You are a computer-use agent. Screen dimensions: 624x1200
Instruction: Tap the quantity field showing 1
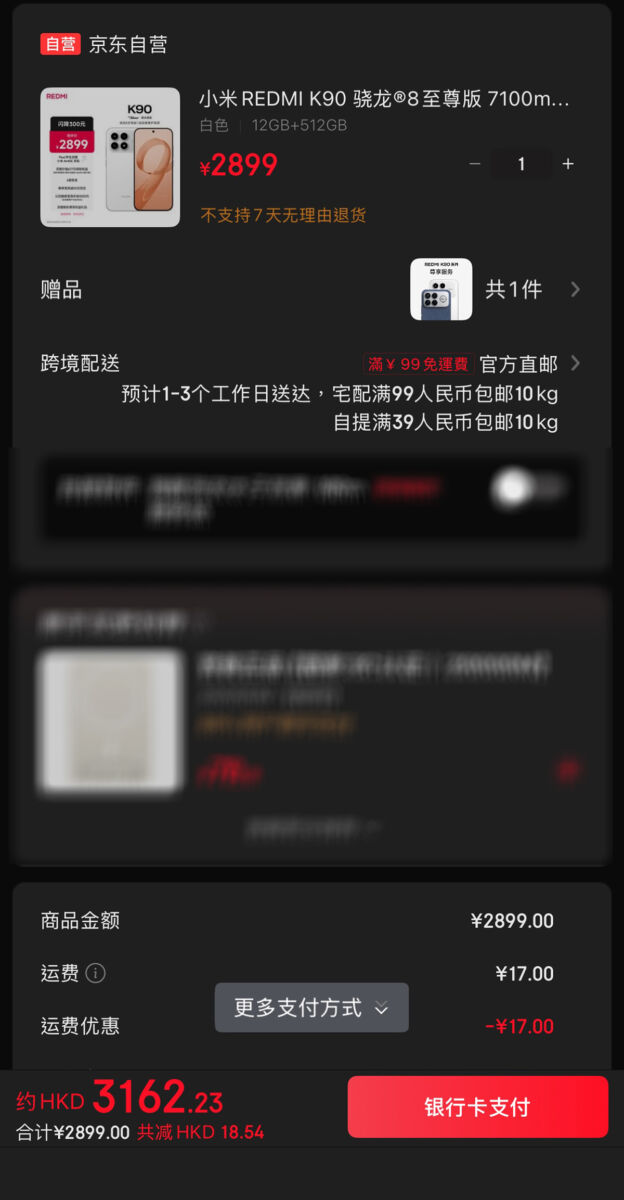[x=521, y=164]
